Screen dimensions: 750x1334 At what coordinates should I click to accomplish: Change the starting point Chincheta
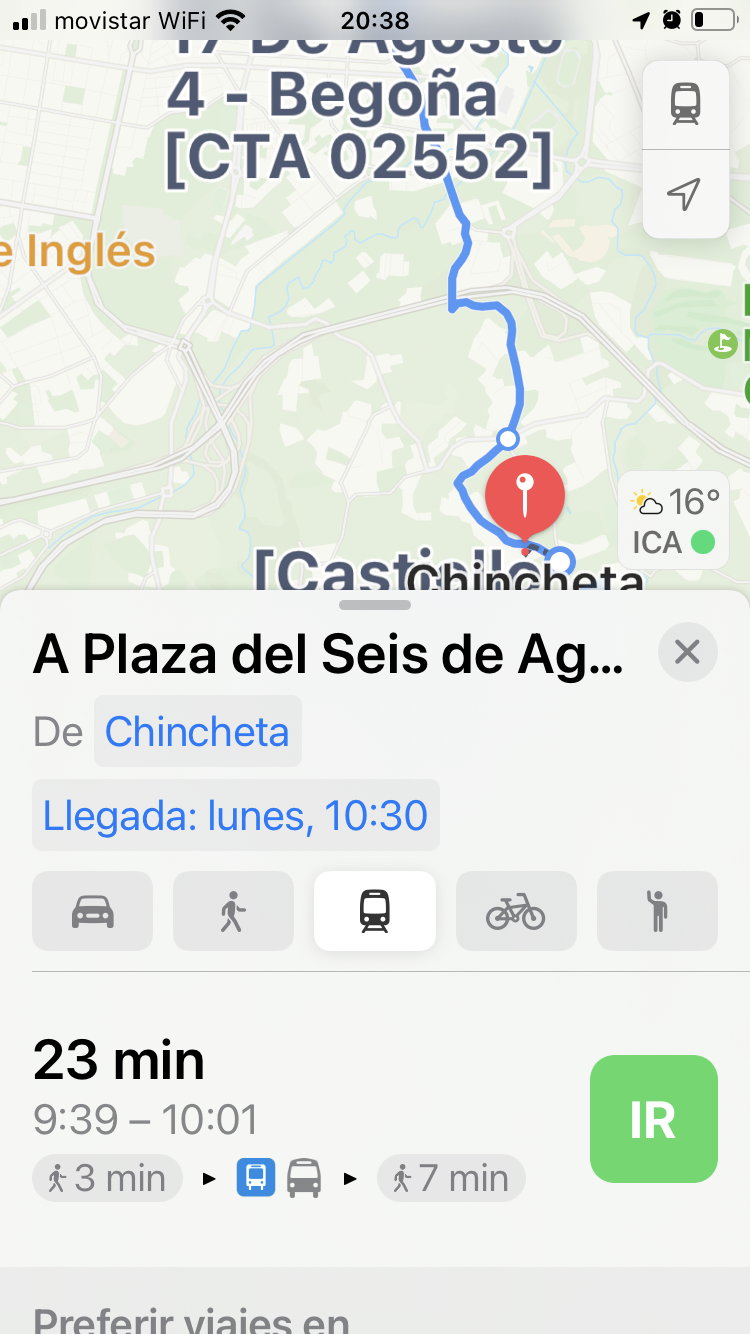point(197,731)
